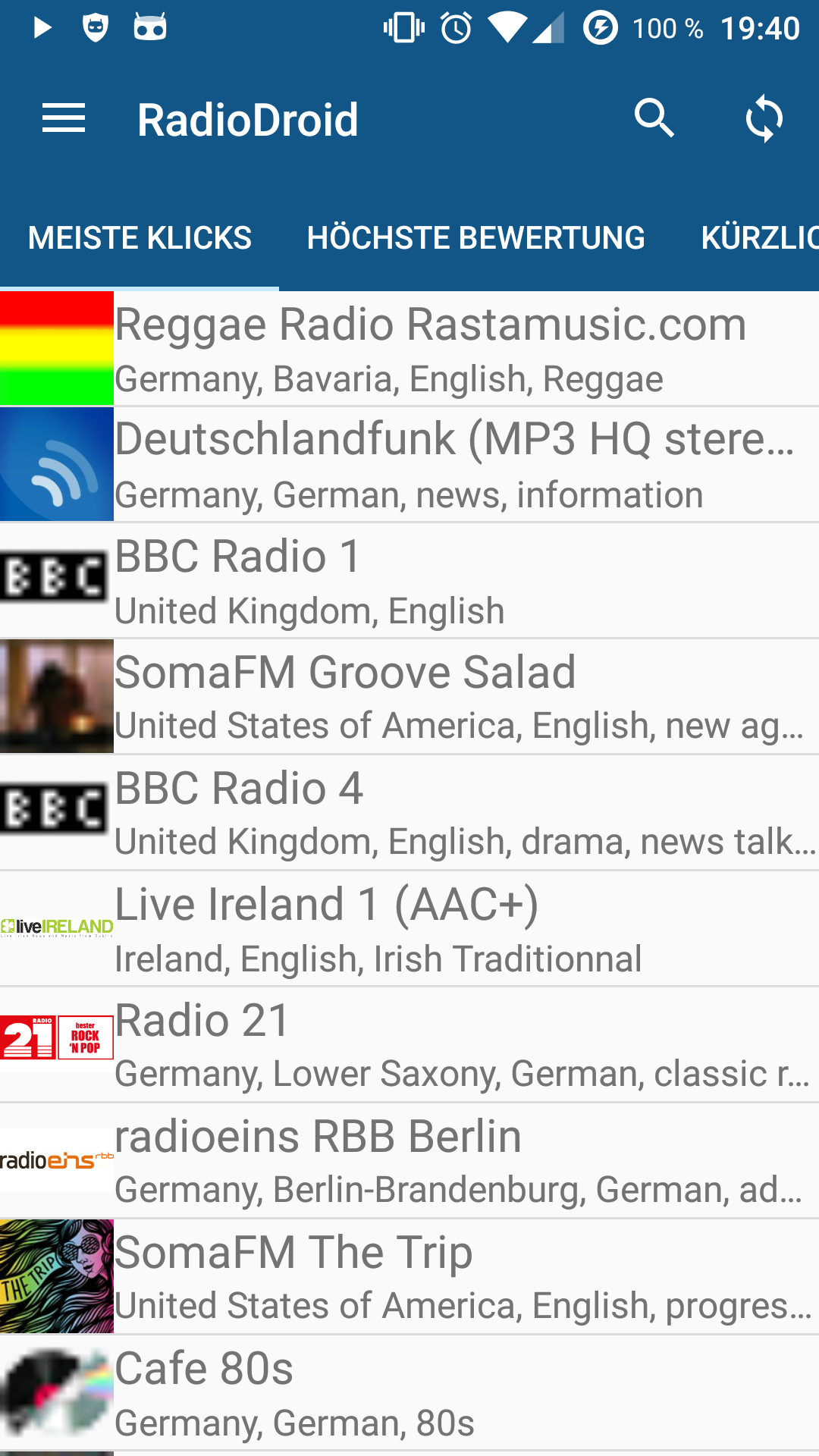Select BBC Radio 1
The width and height of the screenshot is (819, 1456).
click(409, 581)
